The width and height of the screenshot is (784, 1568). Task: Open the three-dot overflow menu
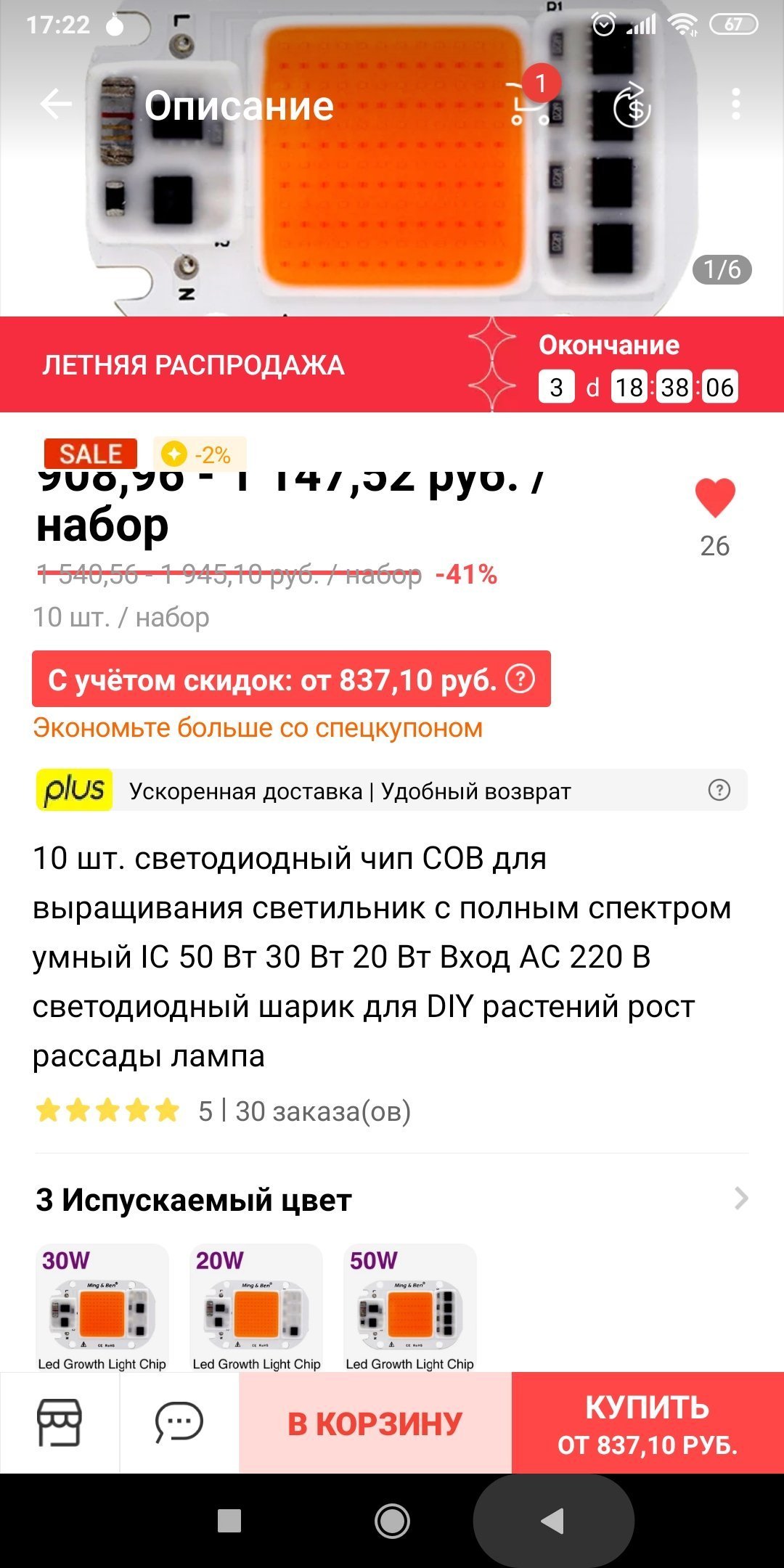[x=736, y=105]
